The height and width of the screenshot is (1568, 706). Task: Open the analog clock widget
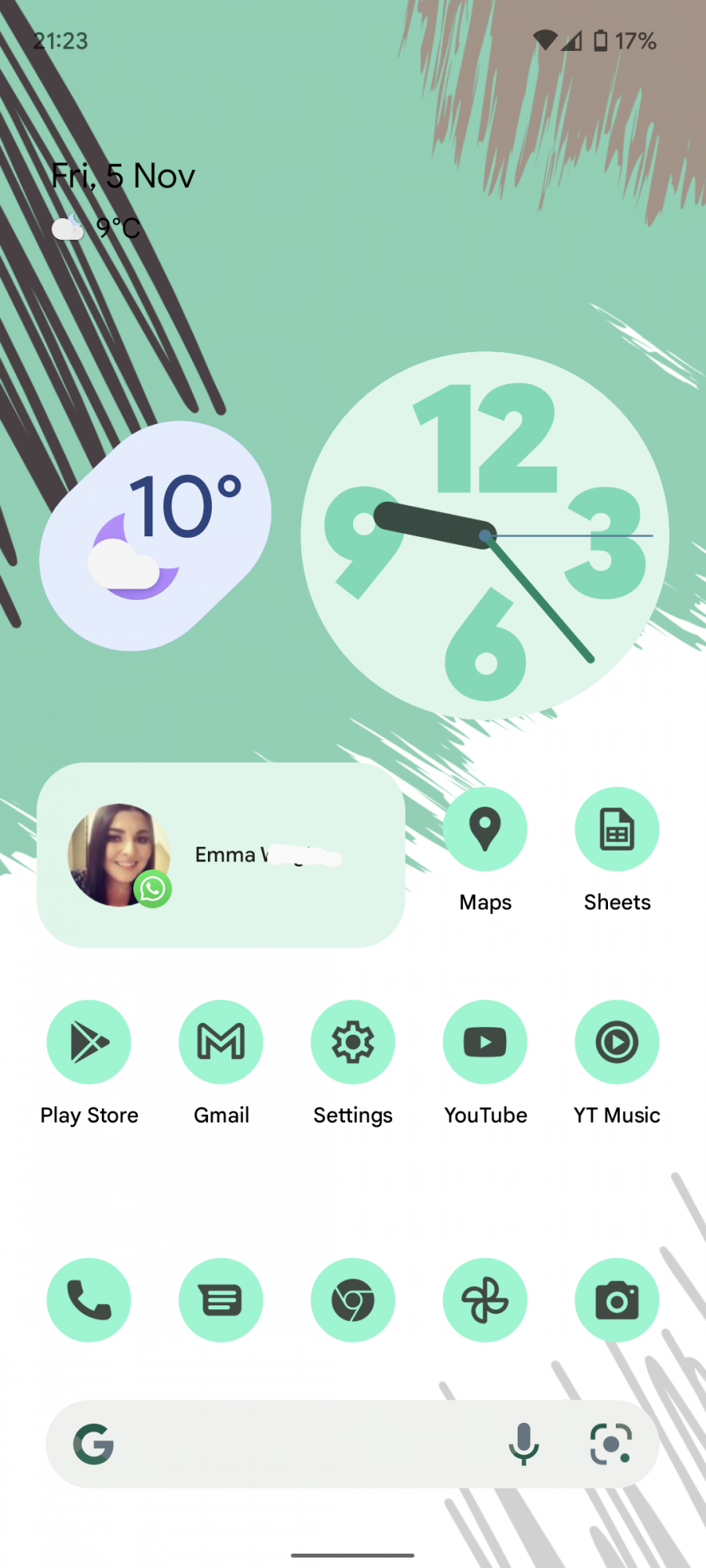pos(485,535)
